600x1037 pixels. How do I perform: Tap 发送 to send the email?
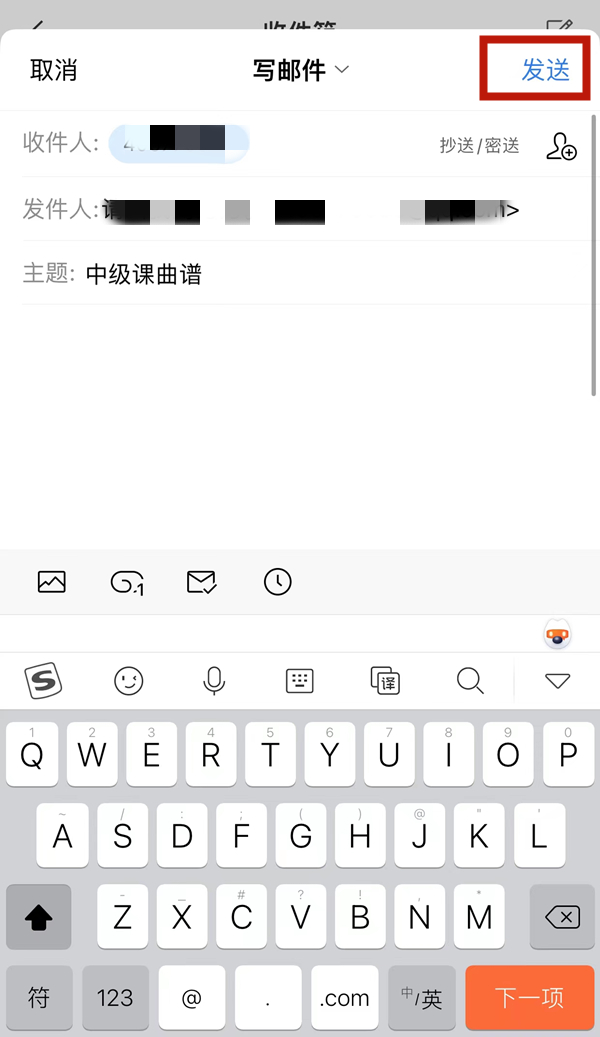tap(545, 70)
